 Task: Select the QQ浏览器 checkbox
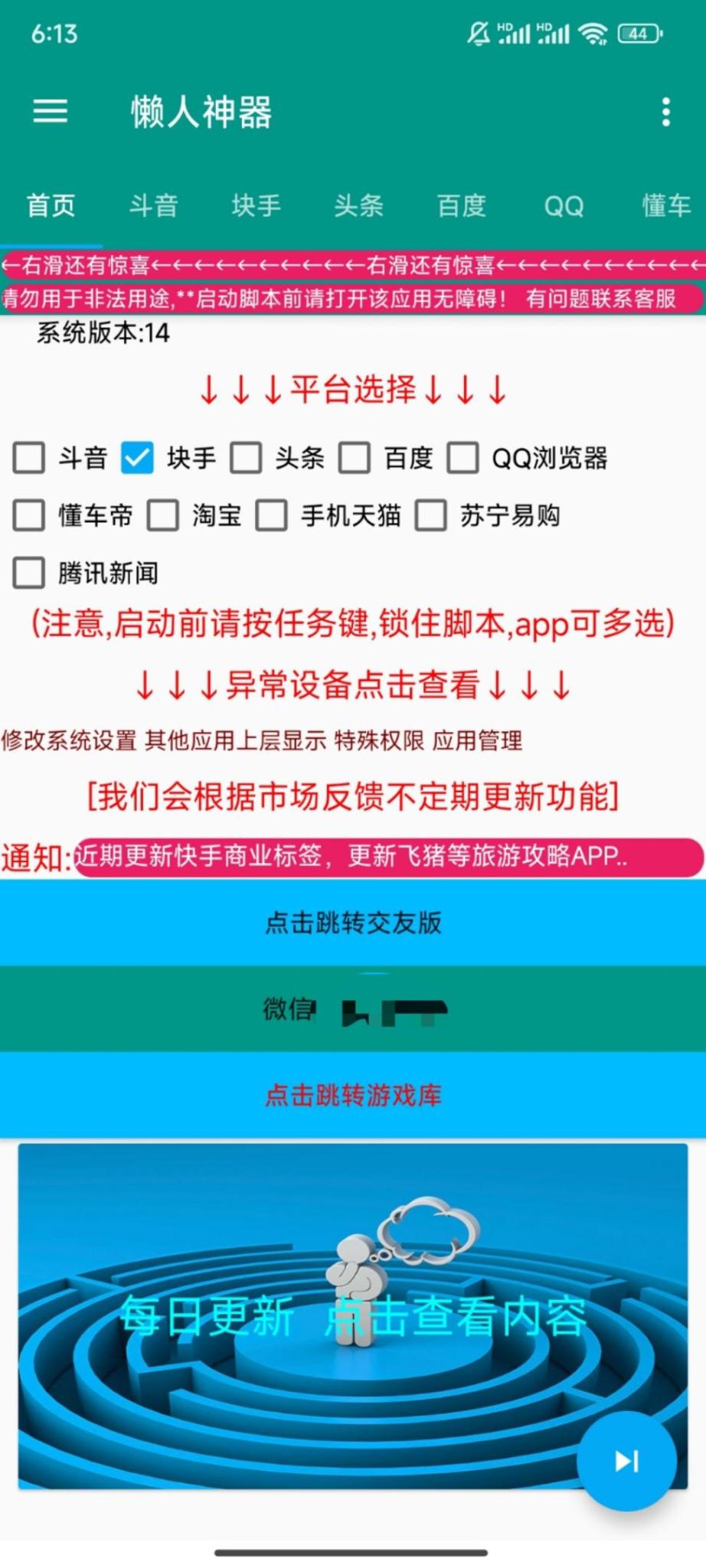463,458
